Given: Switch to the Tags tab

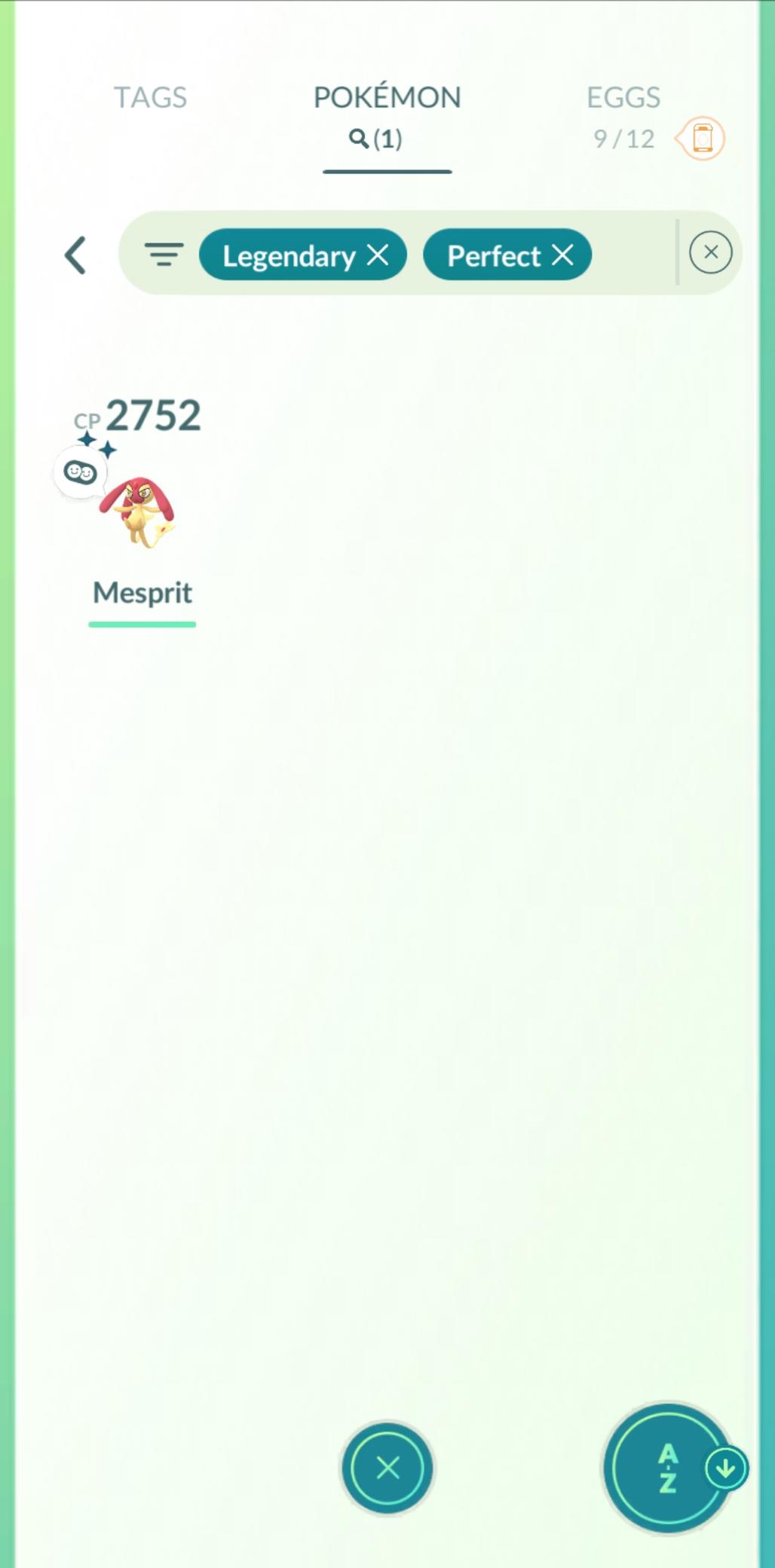Looking at the screenshot, I should click(x=150, y=97).
